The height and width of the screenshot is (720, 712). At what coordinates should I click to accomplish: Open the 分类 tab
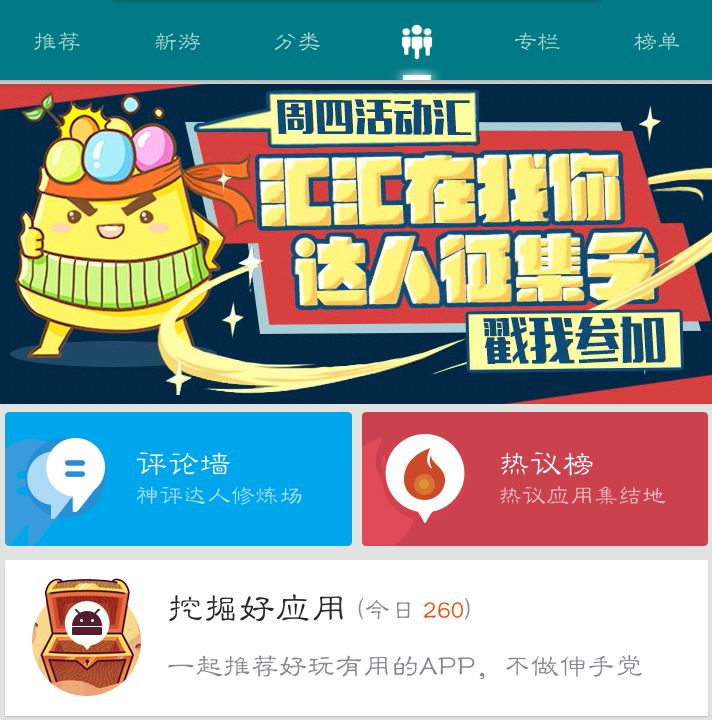[297, 42]
